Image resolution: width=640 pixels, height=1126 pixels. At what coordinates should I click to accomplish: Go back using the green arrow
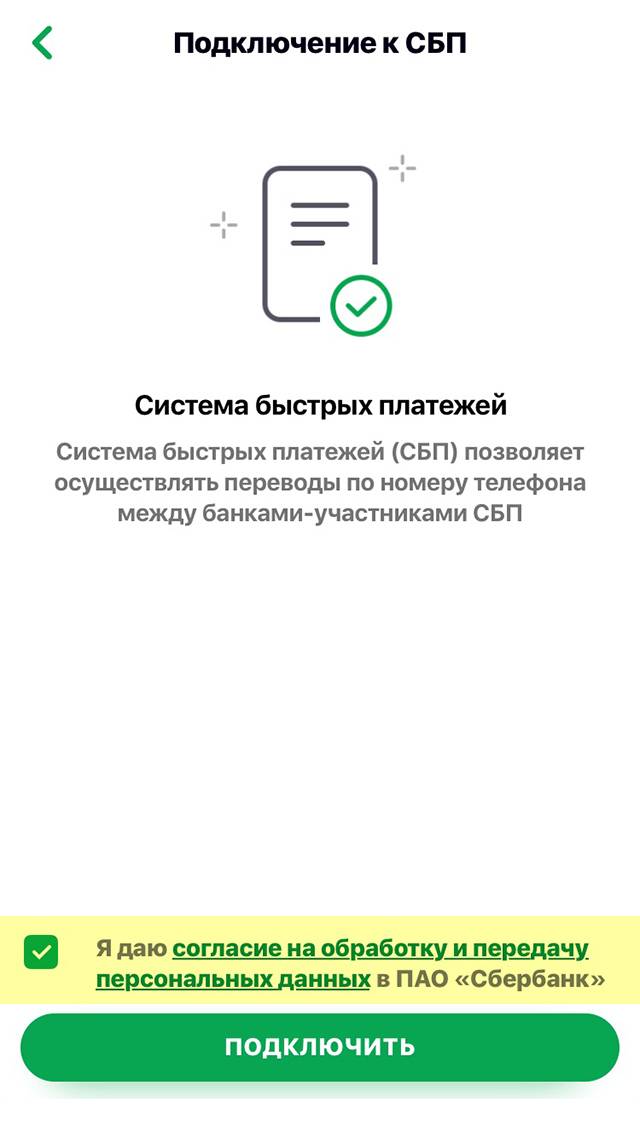[42, 42]
